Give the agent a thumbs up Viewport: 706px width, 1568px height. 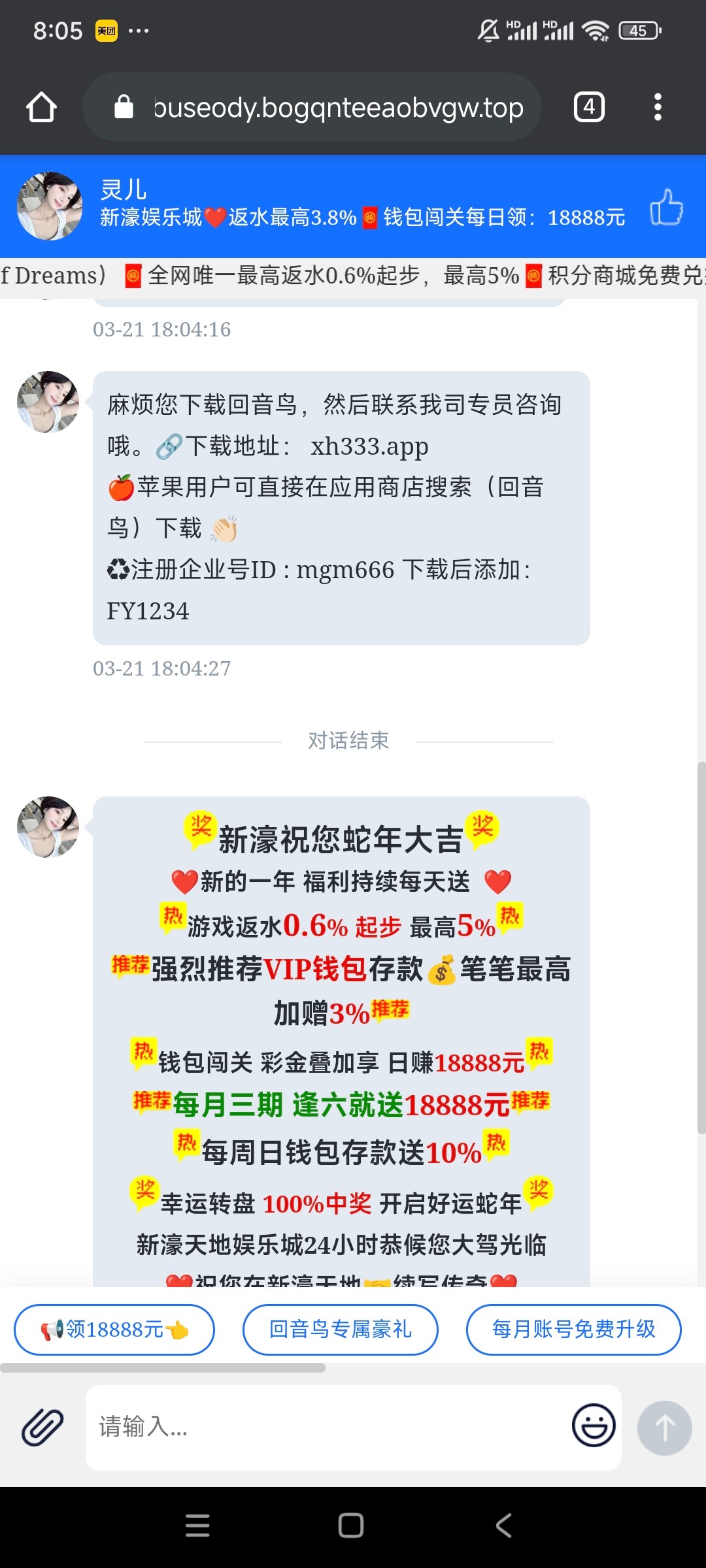pyautogui.click(x=666, y=208)
